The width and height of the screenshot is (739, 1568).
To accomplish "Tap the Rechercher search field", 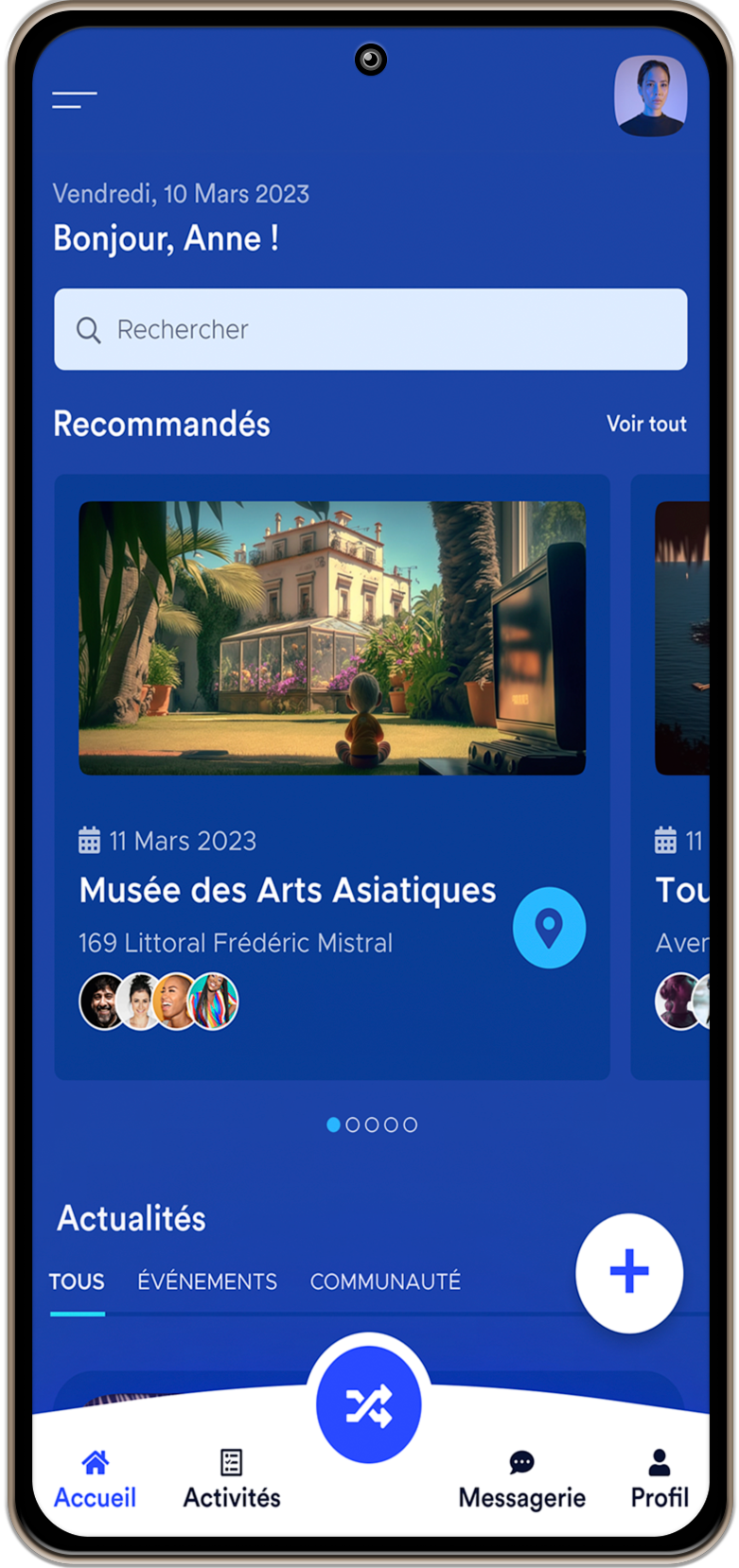I will point(369,329).
